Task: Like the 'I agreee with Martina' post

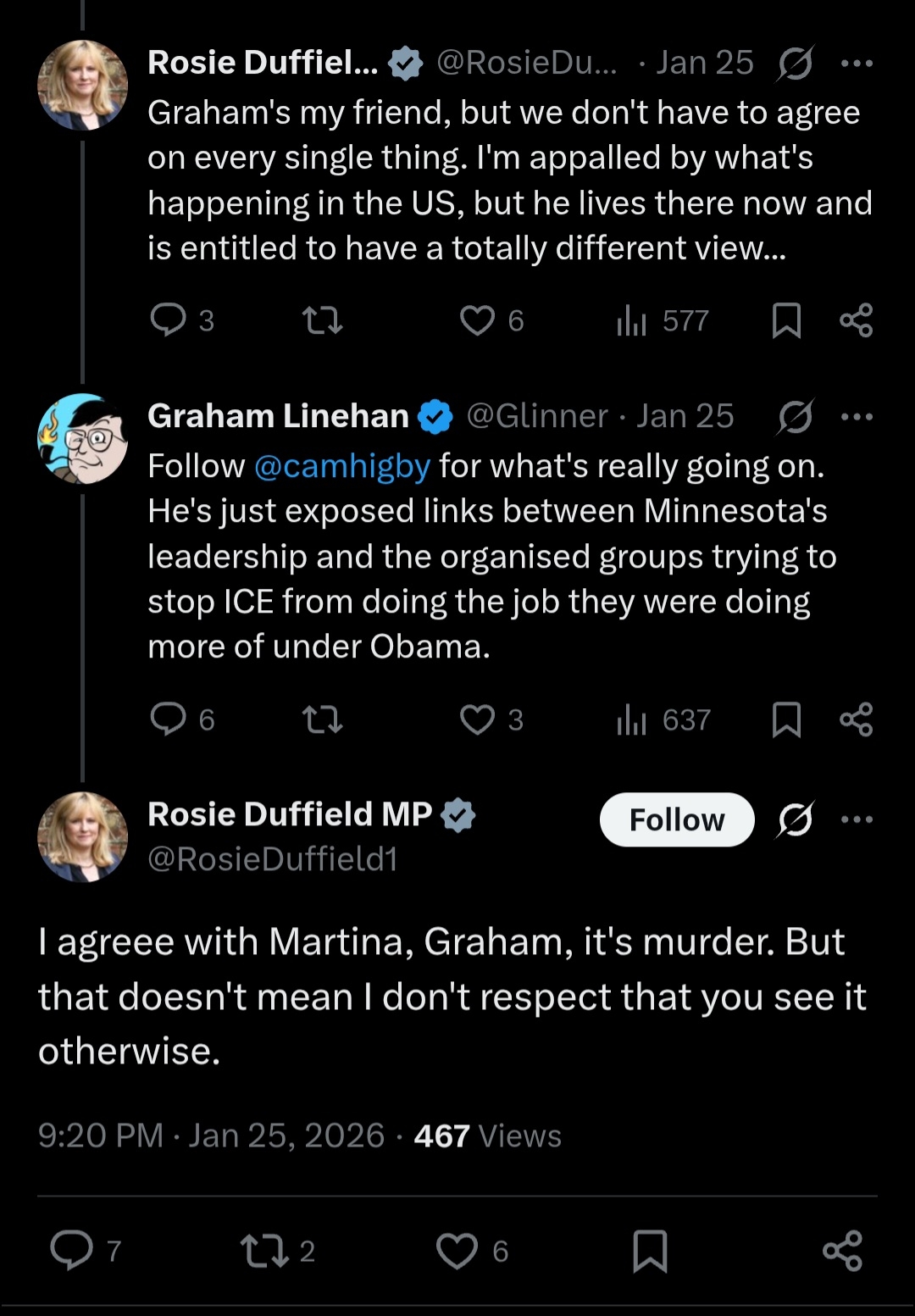Action: [457, 1250]
